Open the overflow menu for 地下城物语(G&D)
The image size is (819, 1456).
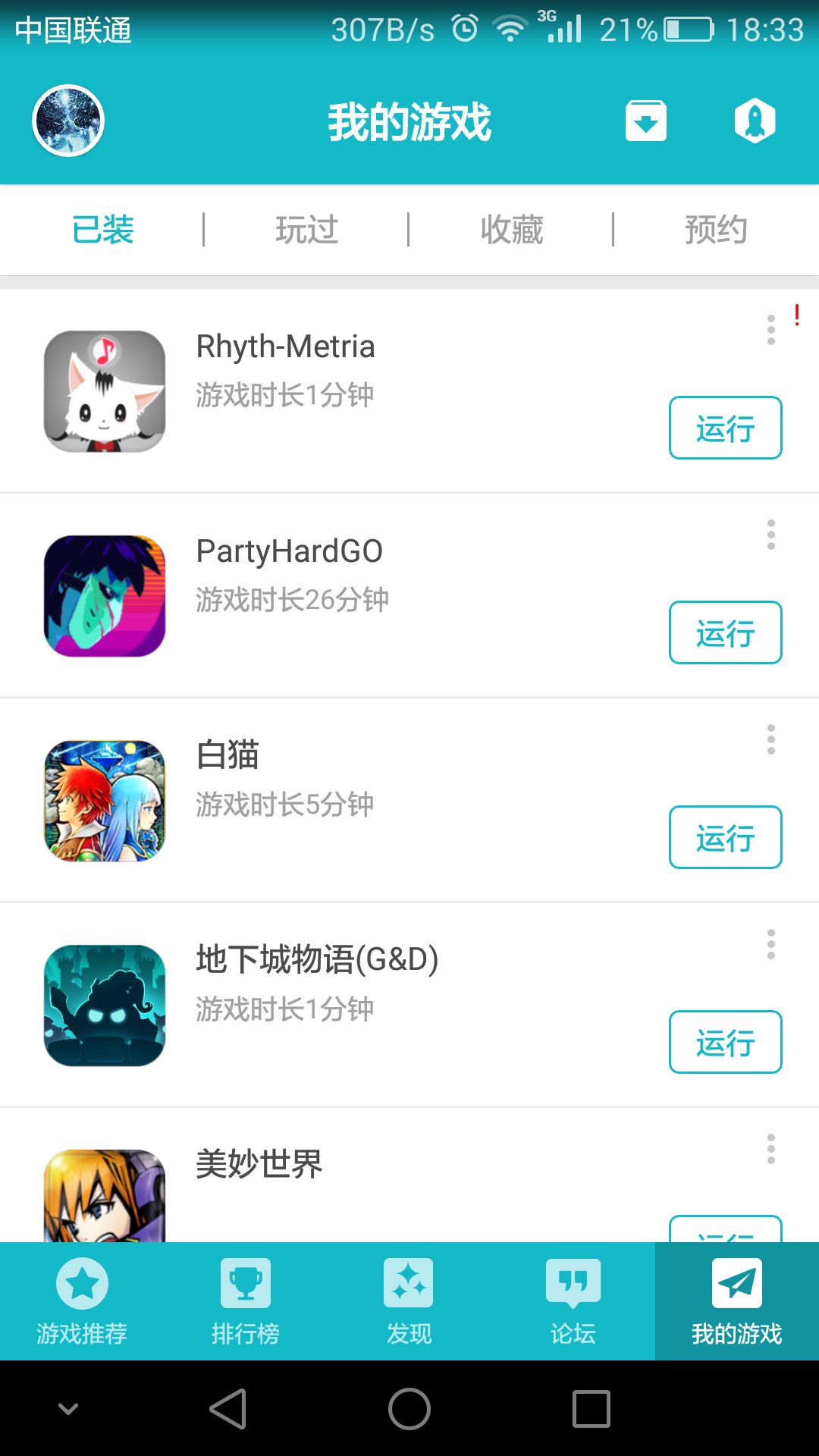771,944
